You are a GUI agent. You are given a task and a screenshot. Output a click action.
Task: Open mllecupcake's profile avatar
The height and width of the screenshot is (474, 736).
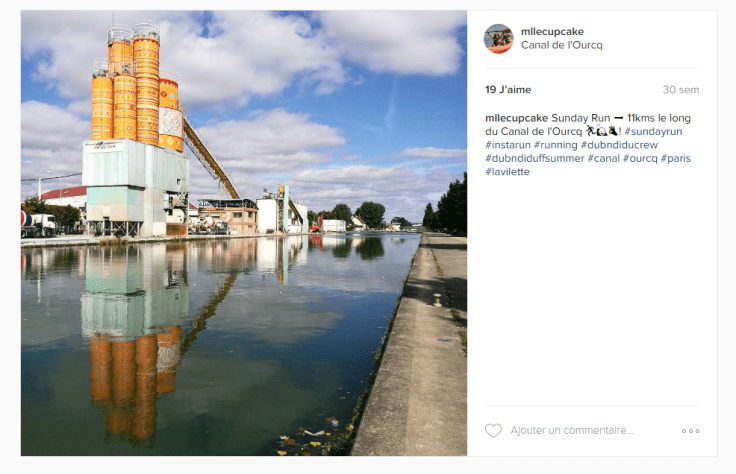498,38
